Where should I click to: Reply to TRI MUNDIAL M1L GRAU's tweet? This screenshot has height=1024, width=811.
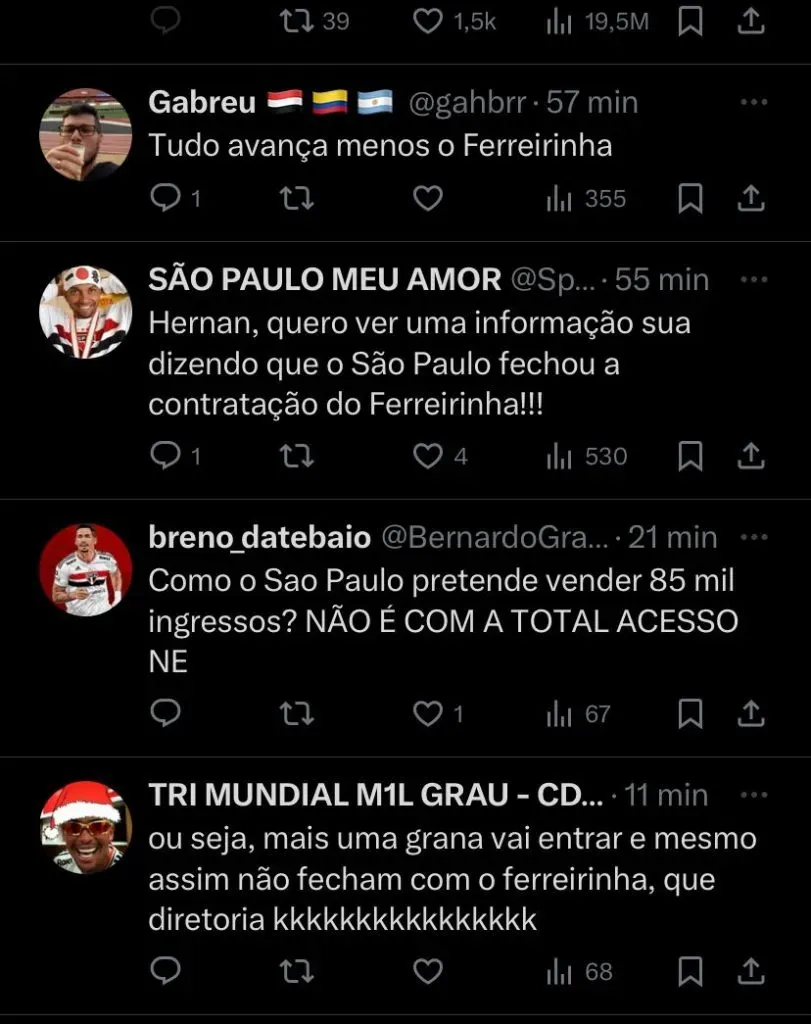165,971
